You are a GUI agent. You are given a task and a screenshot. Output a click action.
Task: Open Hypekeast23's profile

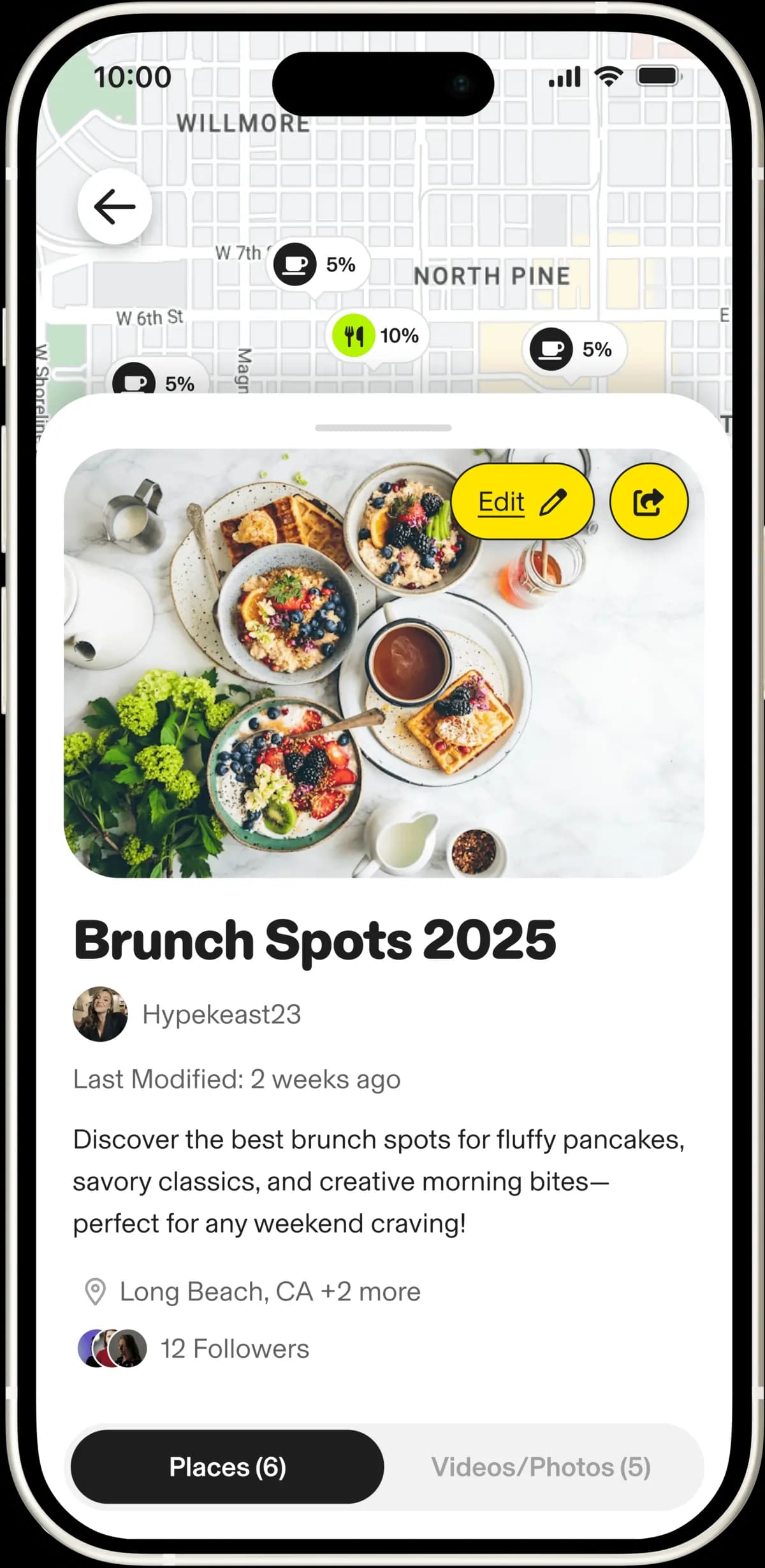click(x=187, y=1014)
